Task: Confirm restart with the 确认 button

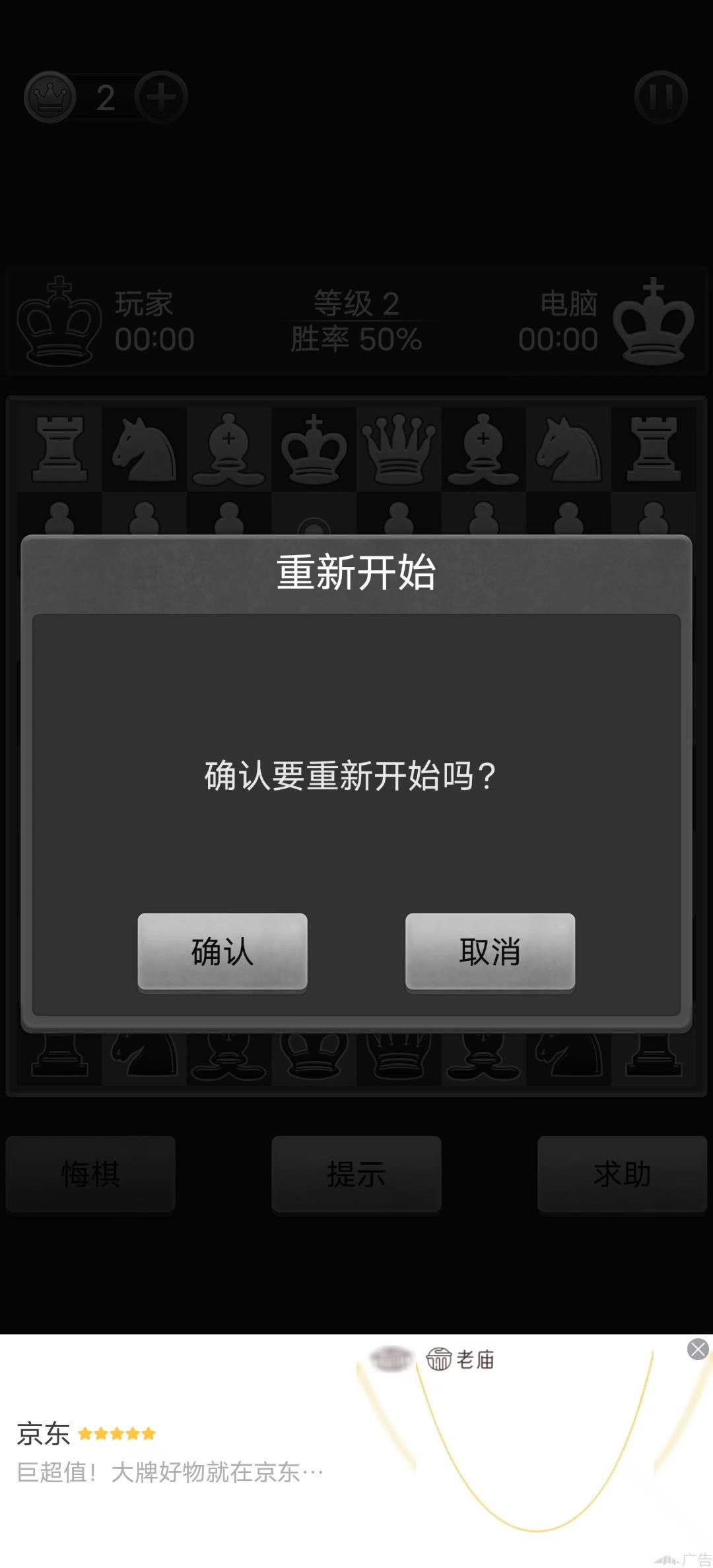Action: (222, 951)
